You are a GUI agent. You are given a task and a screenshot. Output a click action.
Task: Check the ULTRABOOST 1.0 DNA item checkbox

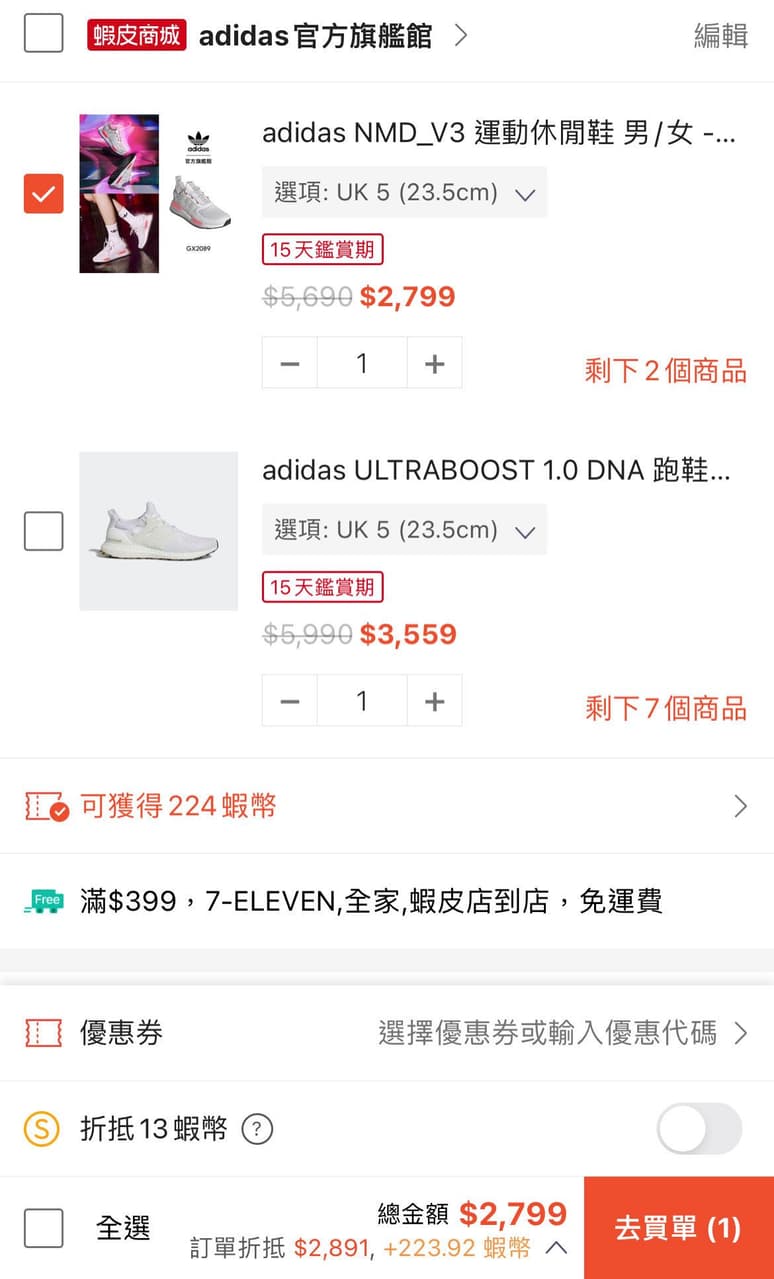(x=43, y=530)
